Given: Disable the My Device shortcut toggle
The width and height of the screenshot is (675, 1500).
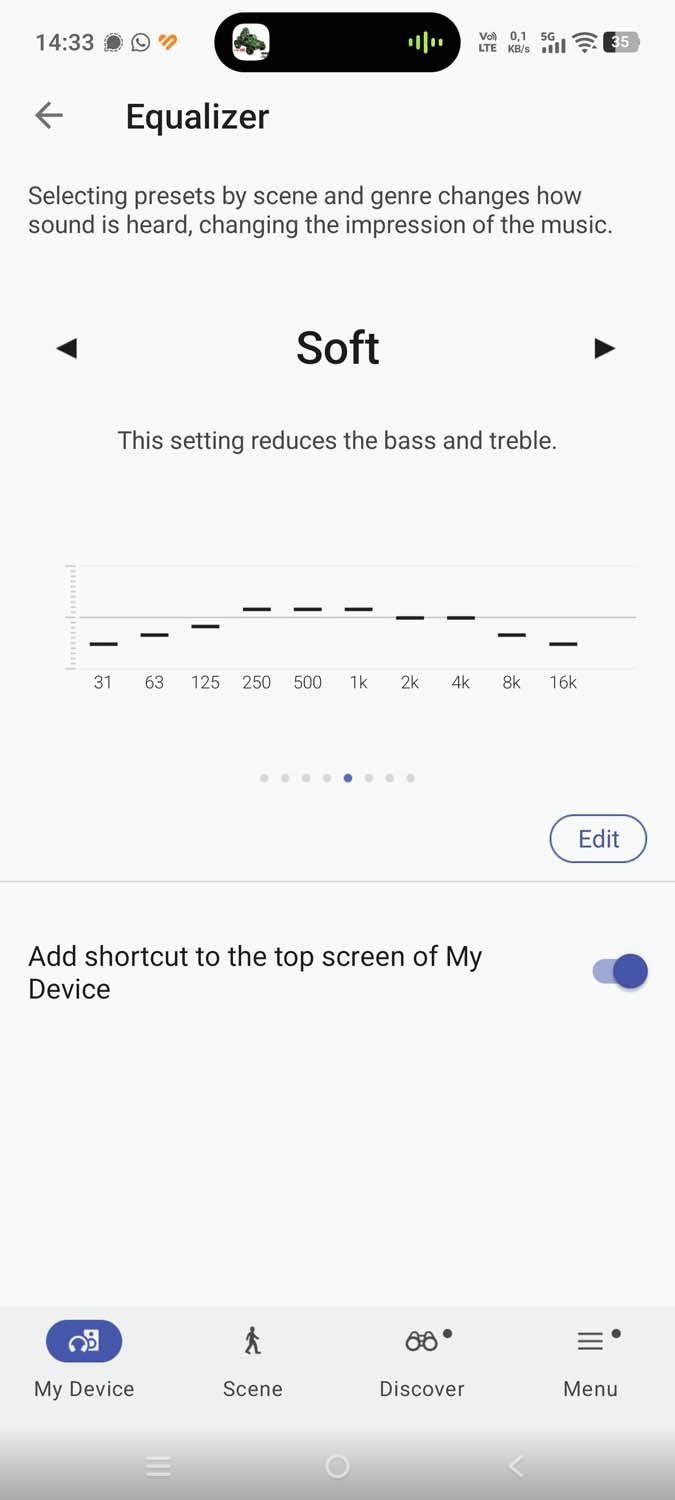Looking at the screenshot, I should coord(620,971).
